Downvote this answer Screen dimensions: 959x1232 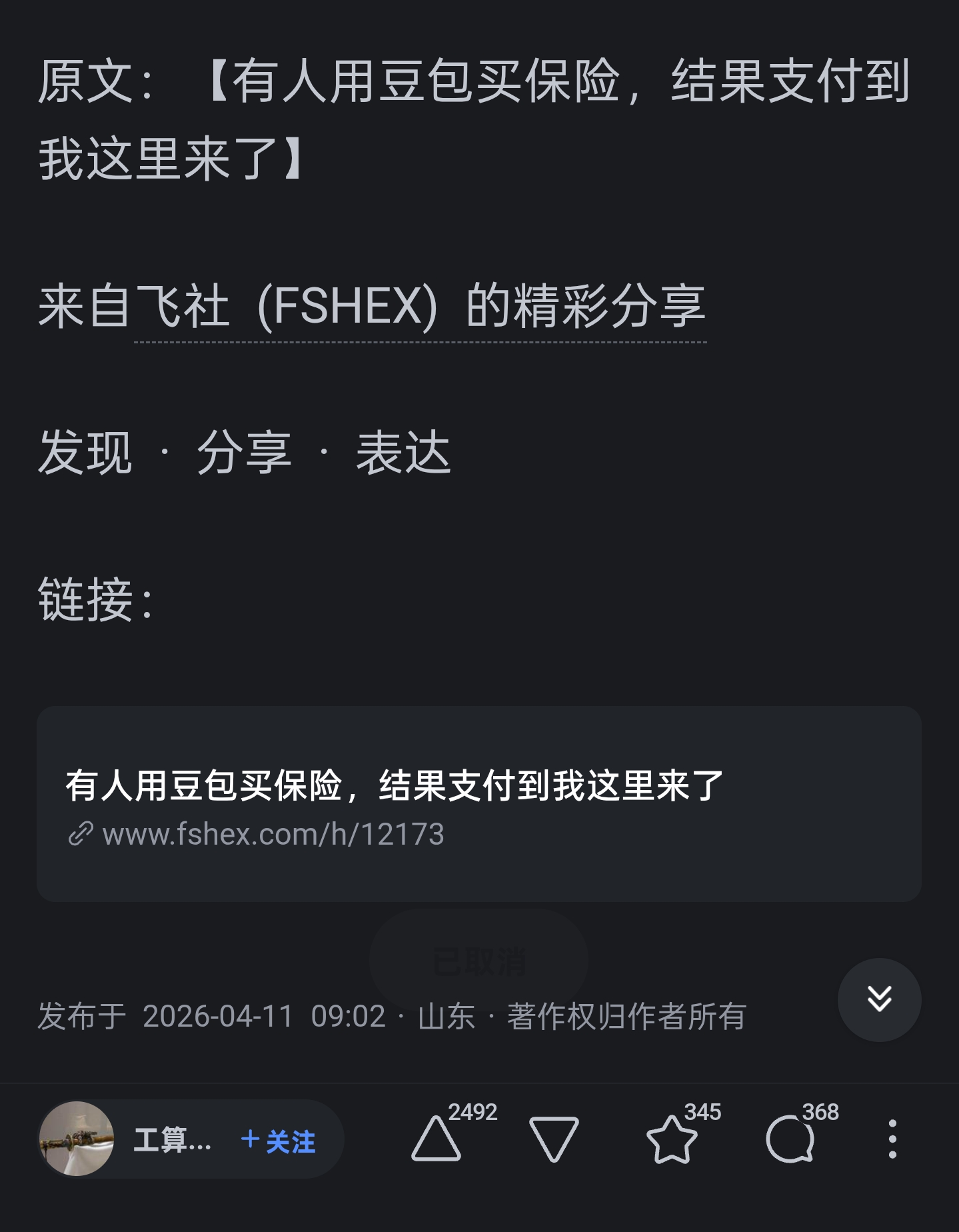coord(553,1139)
